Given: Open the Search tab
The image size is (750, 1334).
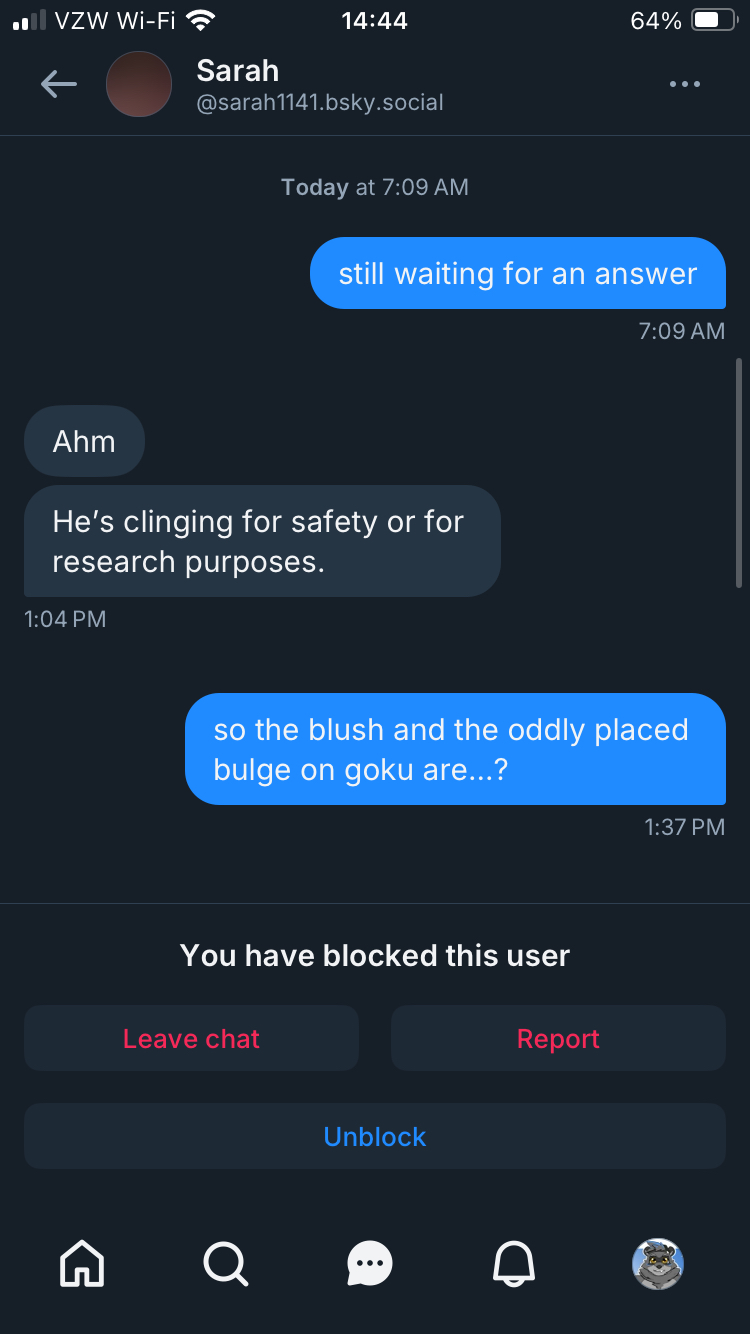Looking at the screenshot, I should tap(225, 1264).
